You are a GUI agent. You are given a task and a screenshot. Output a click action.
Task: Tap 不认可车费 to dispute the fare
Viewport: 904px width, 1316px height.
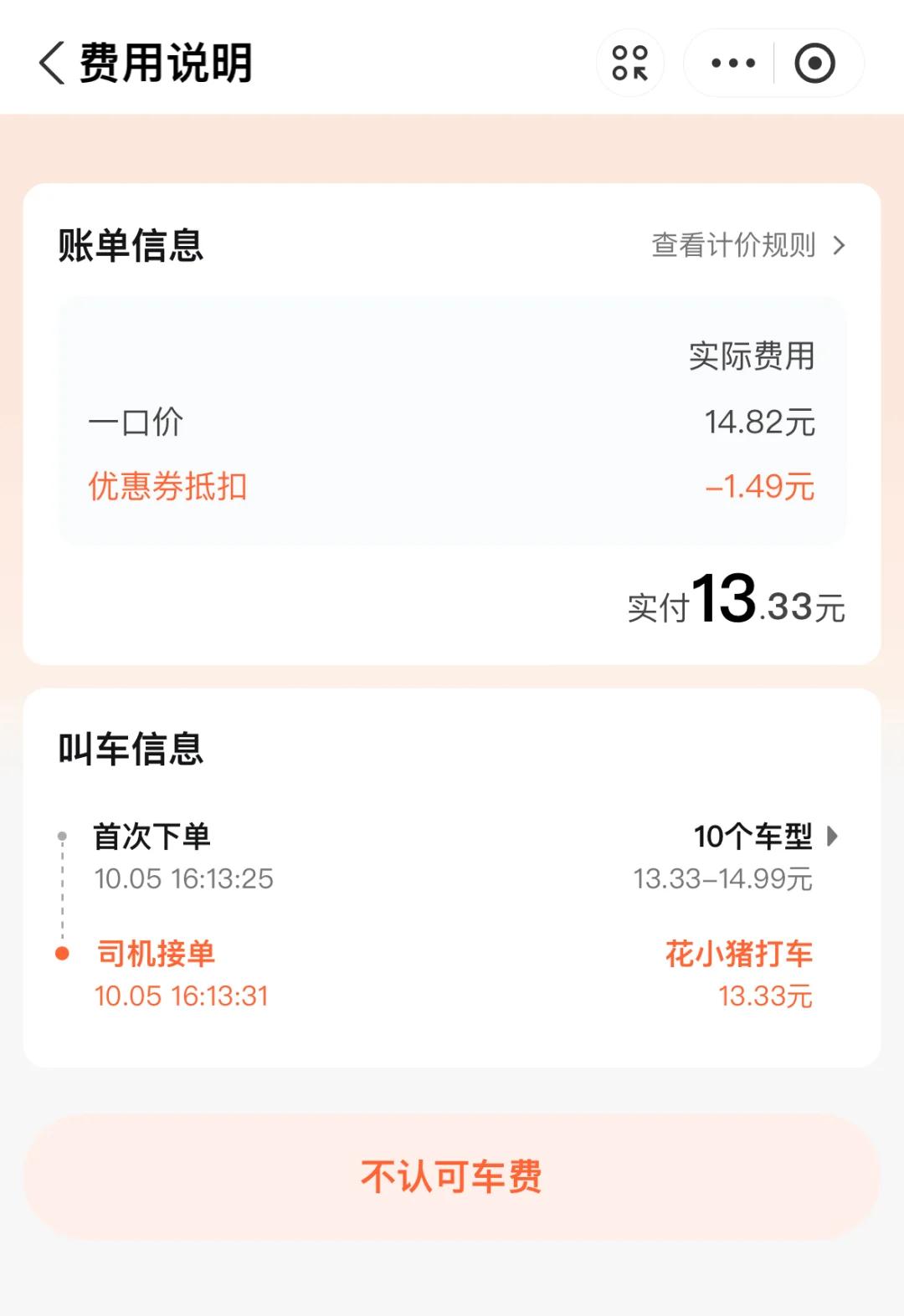(x=452, y=1176)
